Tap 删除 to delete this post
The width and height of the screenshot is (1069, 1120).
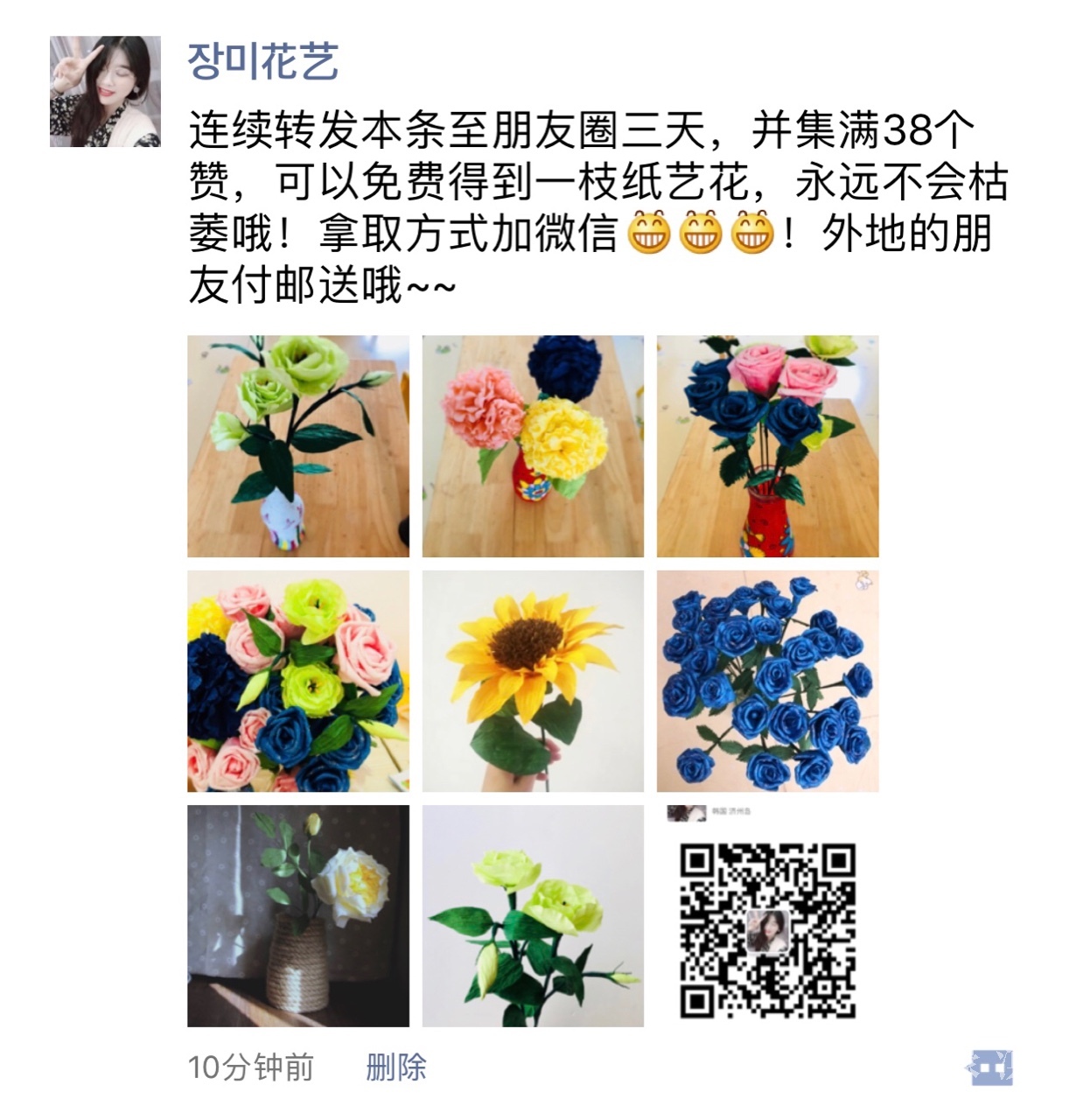[396, 1067]
